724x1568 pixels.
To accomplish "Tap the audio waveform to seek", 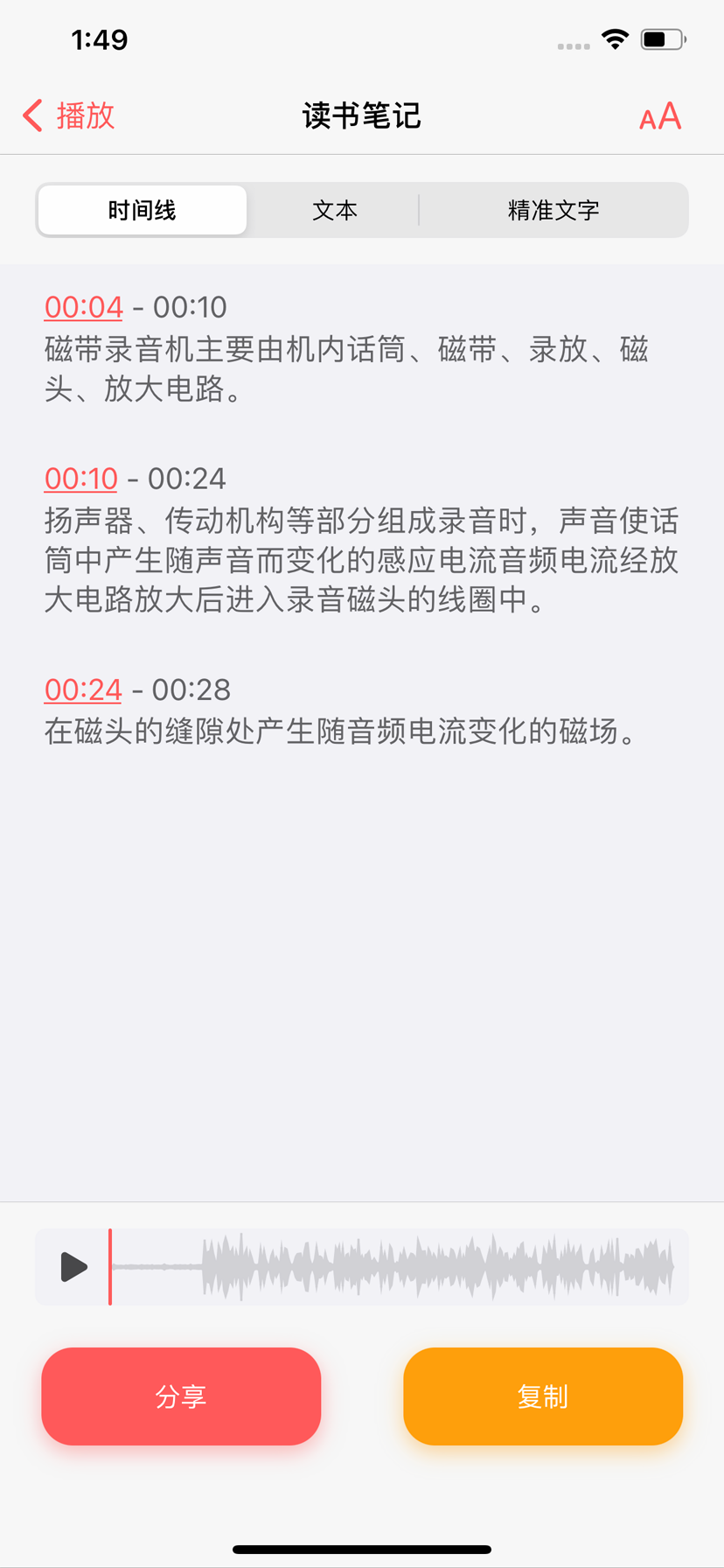I will click(x=393, y=1267).
